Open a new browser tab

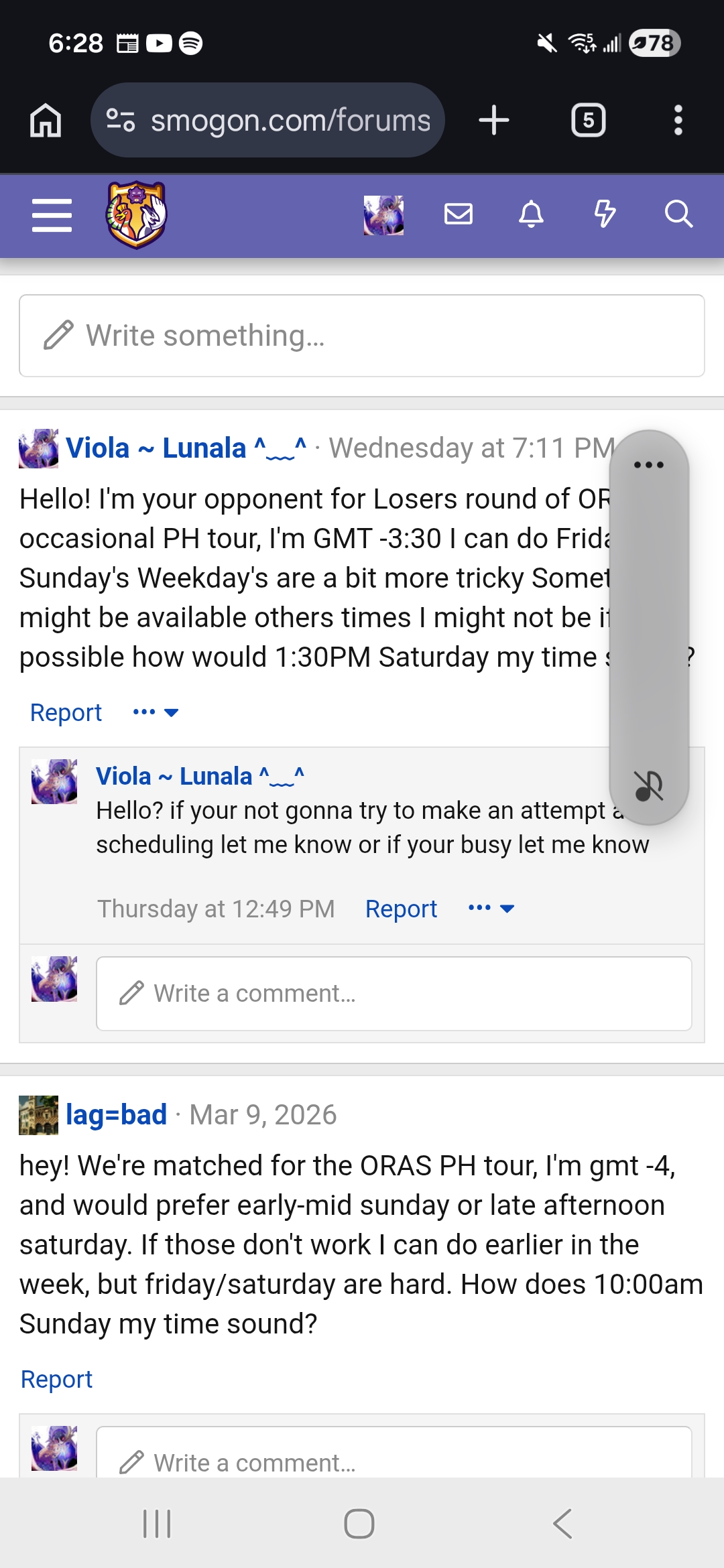494,121
